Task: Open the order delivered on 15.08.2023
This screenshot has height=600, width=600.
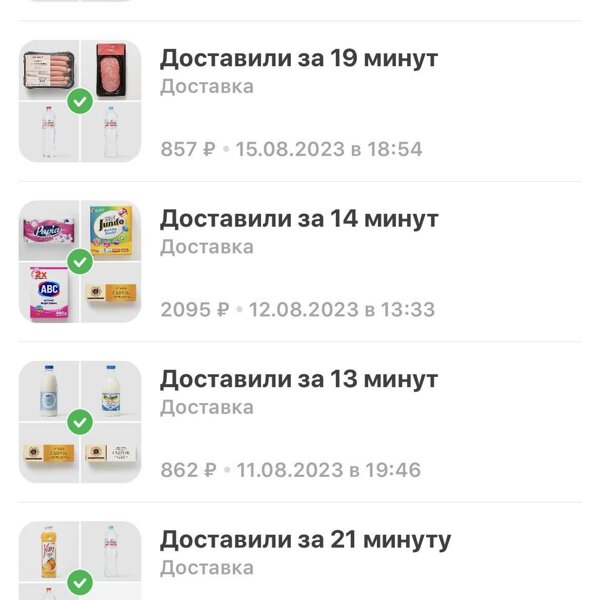Action: click(298, 59)
